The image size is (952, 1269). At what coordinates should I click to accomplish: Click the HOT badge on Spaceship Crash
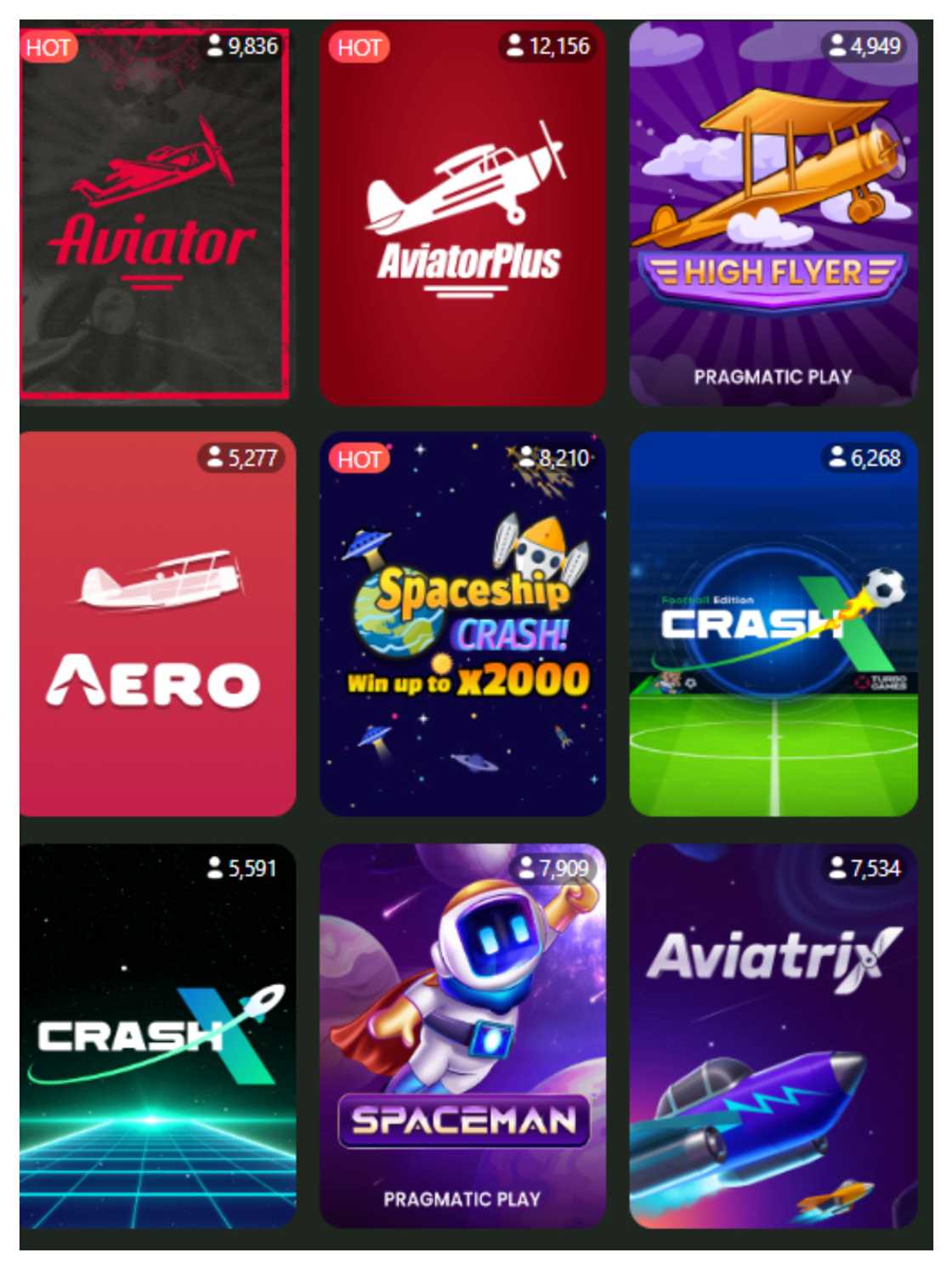(358, 459)
